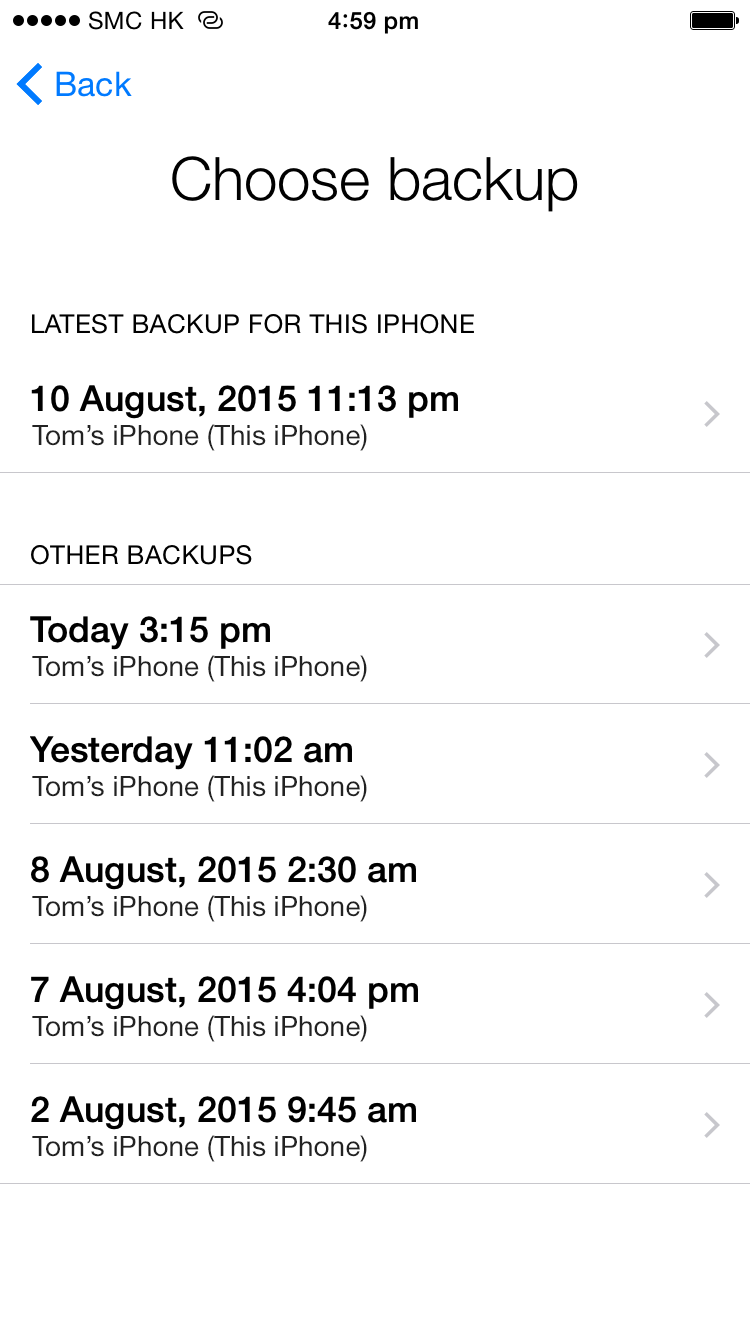Pick the 8 August, 2015 2:30 am backup
Image resolution: width=750 pixels, height=1334 pixels.
click(375, 884)
